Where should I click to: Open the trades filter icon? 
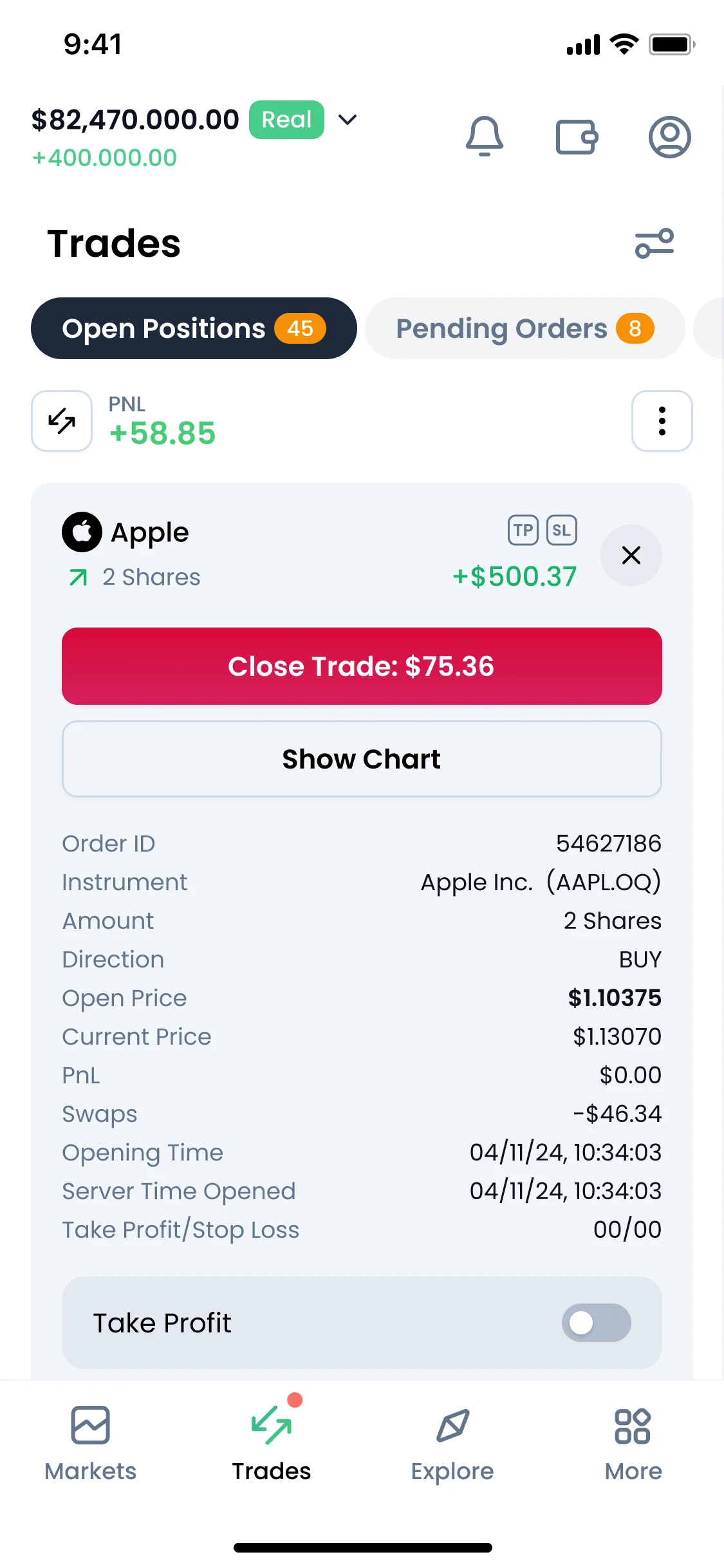click(655, 244)
